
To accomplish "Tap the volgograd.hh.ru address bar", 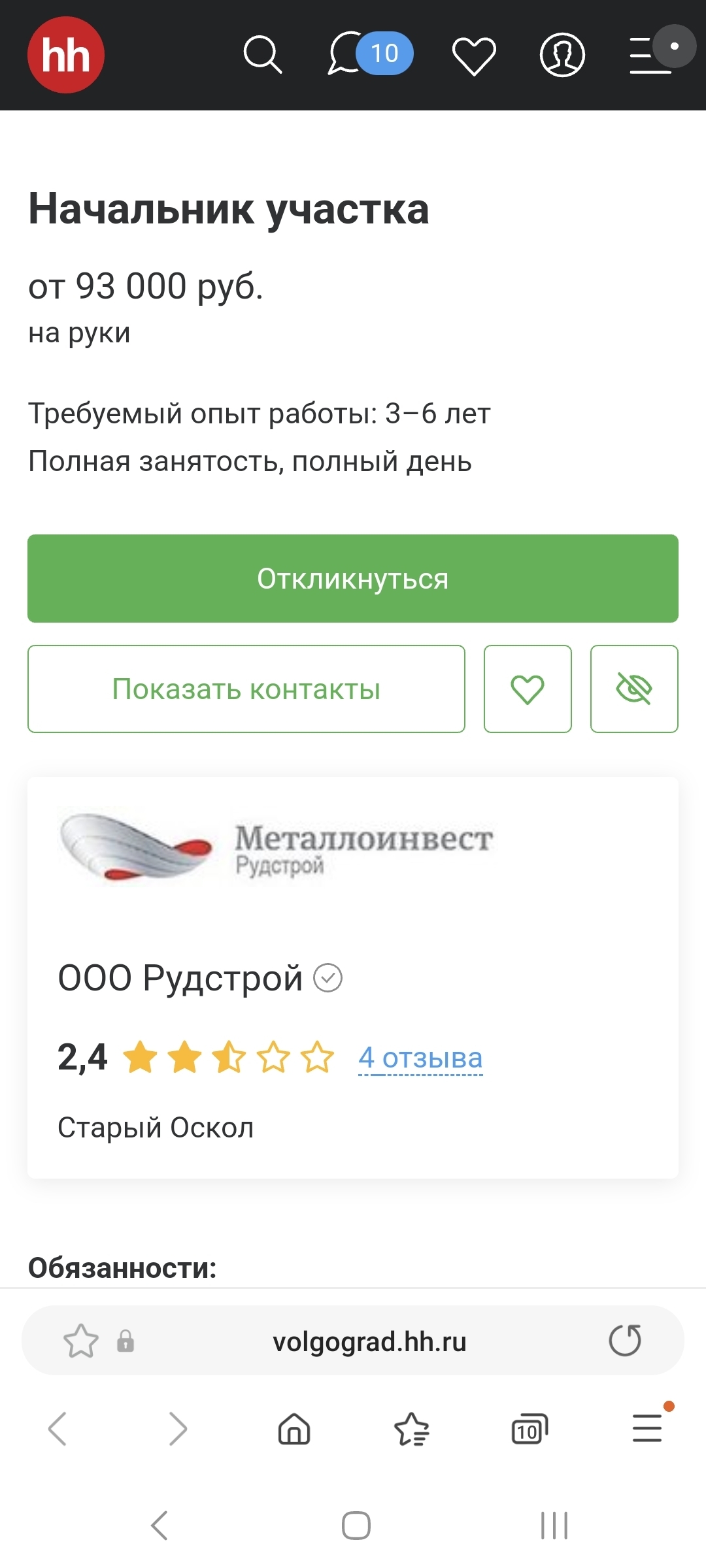I will tap(369, 1341).
